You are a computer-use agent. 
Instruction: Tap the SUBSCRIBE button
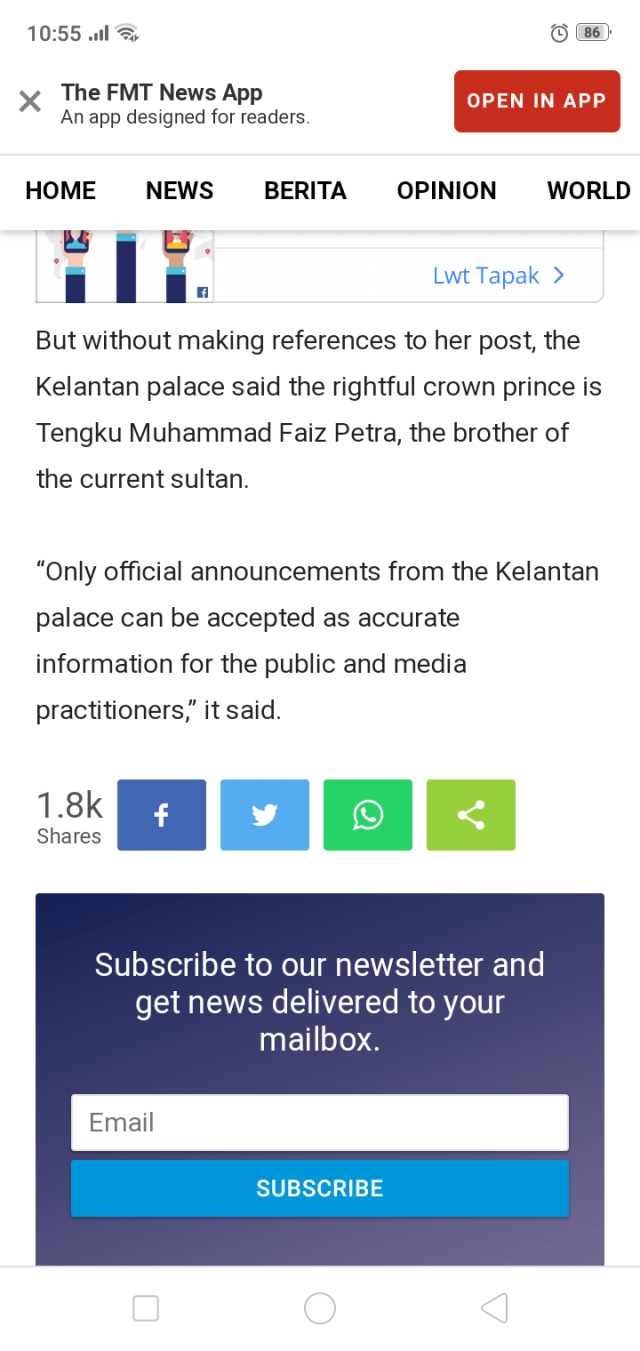coord(320,1188)
